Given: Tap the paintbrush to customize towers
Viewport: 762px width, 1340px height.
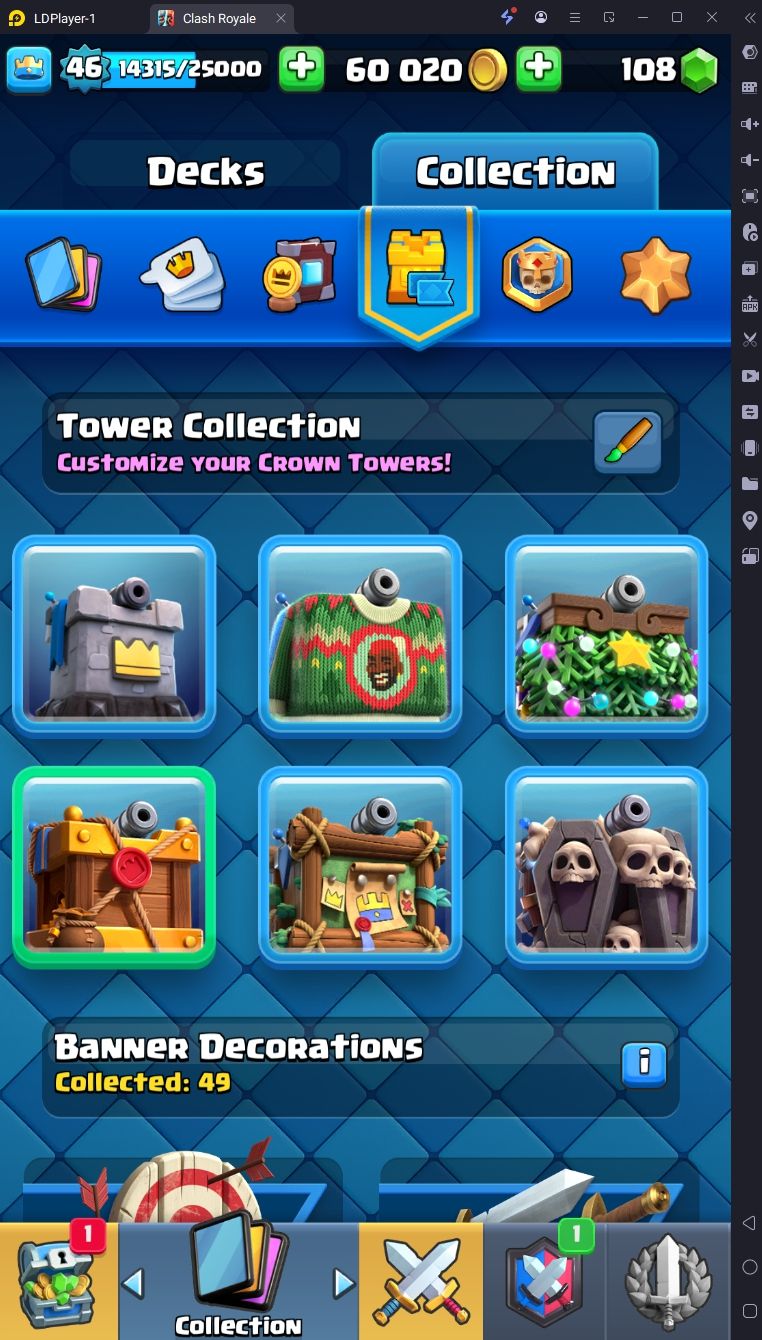Looking at the screenshot, I should (627, 442).
